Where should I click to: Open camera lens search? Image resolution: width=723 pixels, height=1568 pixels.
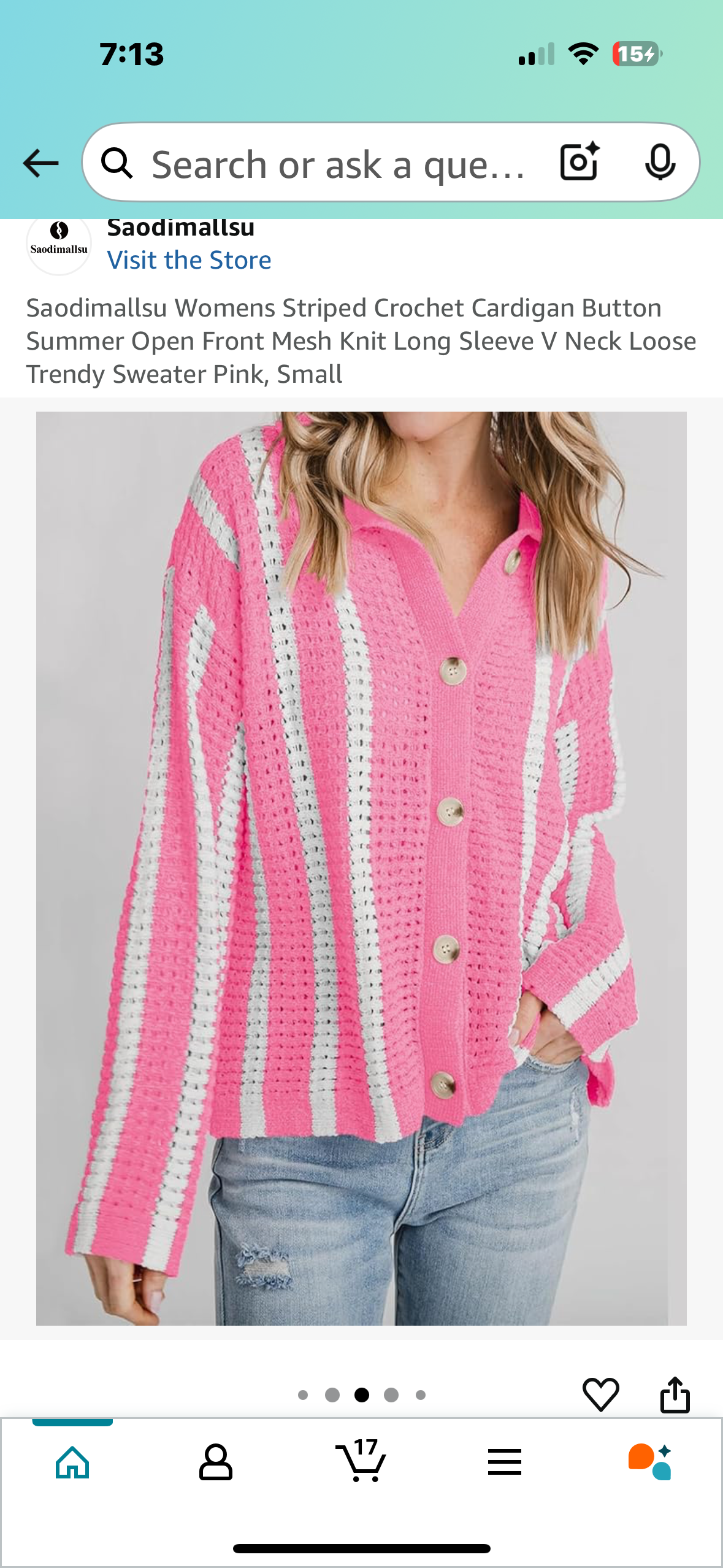[580, 162]
